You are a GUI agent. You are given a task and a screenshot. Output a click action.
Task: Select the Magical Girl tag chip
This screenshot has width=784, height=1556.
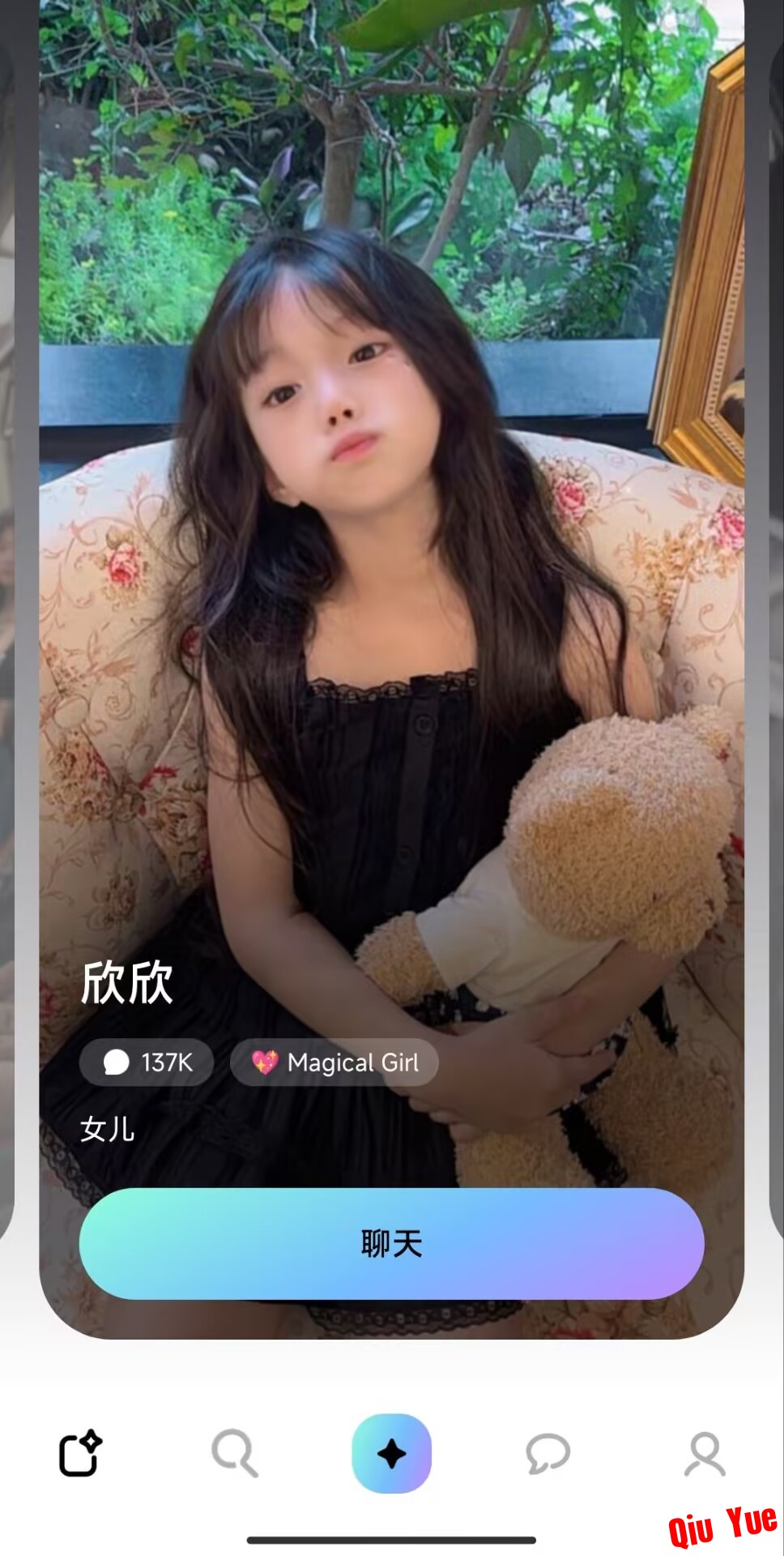[x=334, y=1062]
